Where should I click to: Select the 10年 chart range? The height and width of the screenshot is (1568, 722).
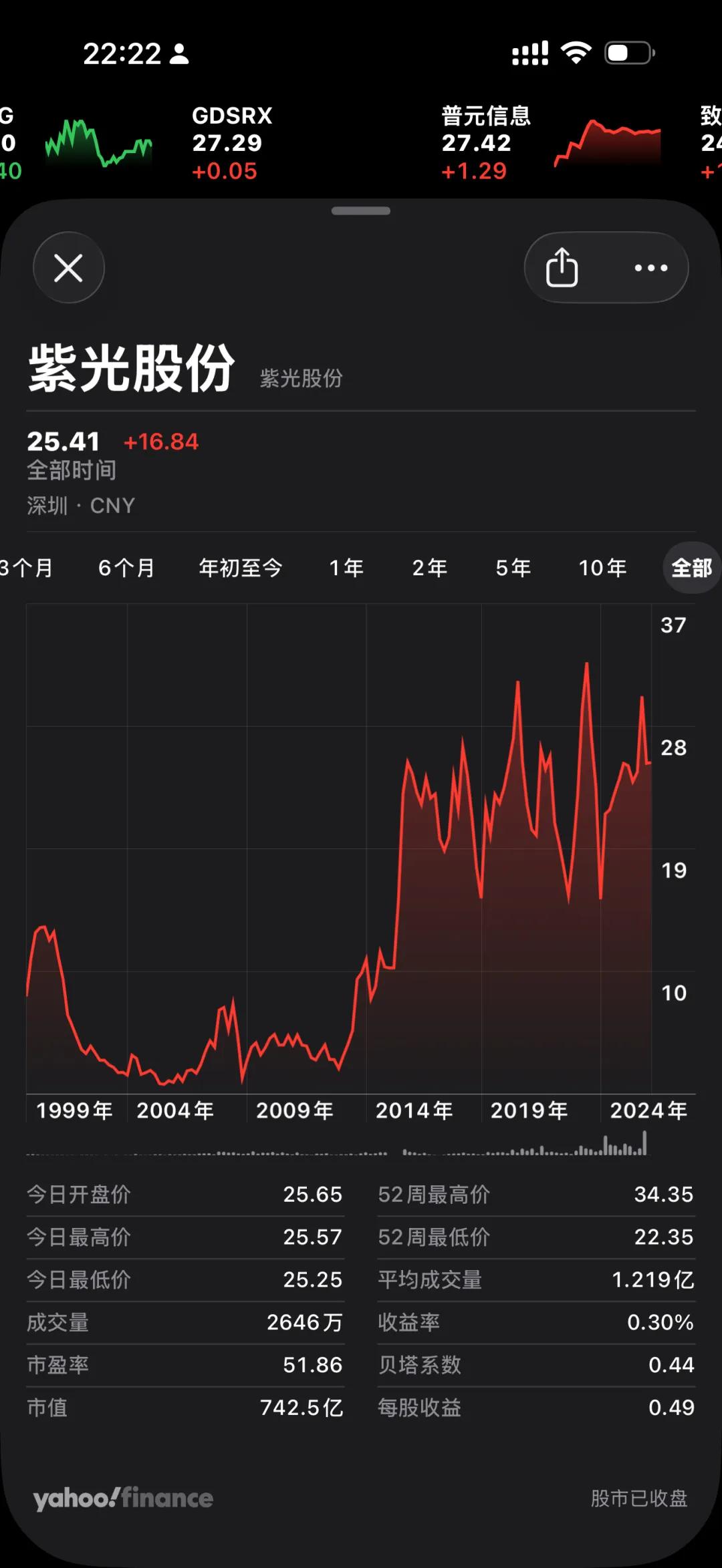603,569
